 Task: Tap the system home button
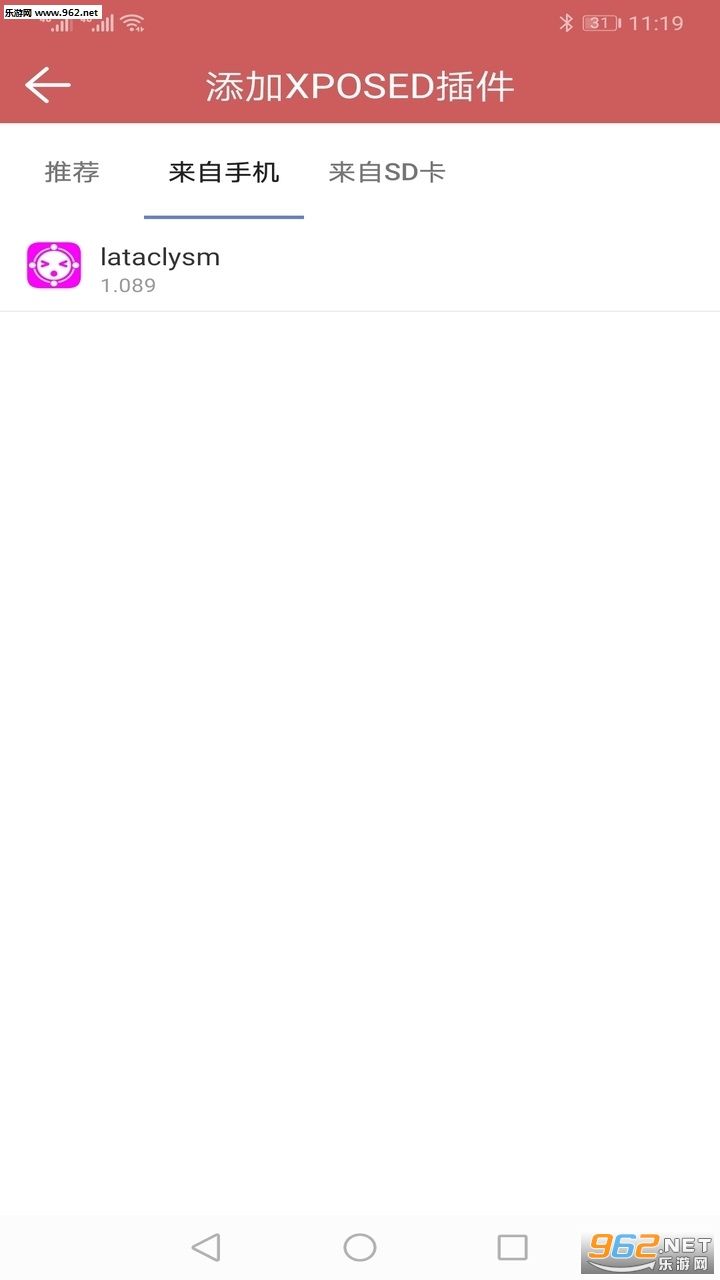[360, 1247]
